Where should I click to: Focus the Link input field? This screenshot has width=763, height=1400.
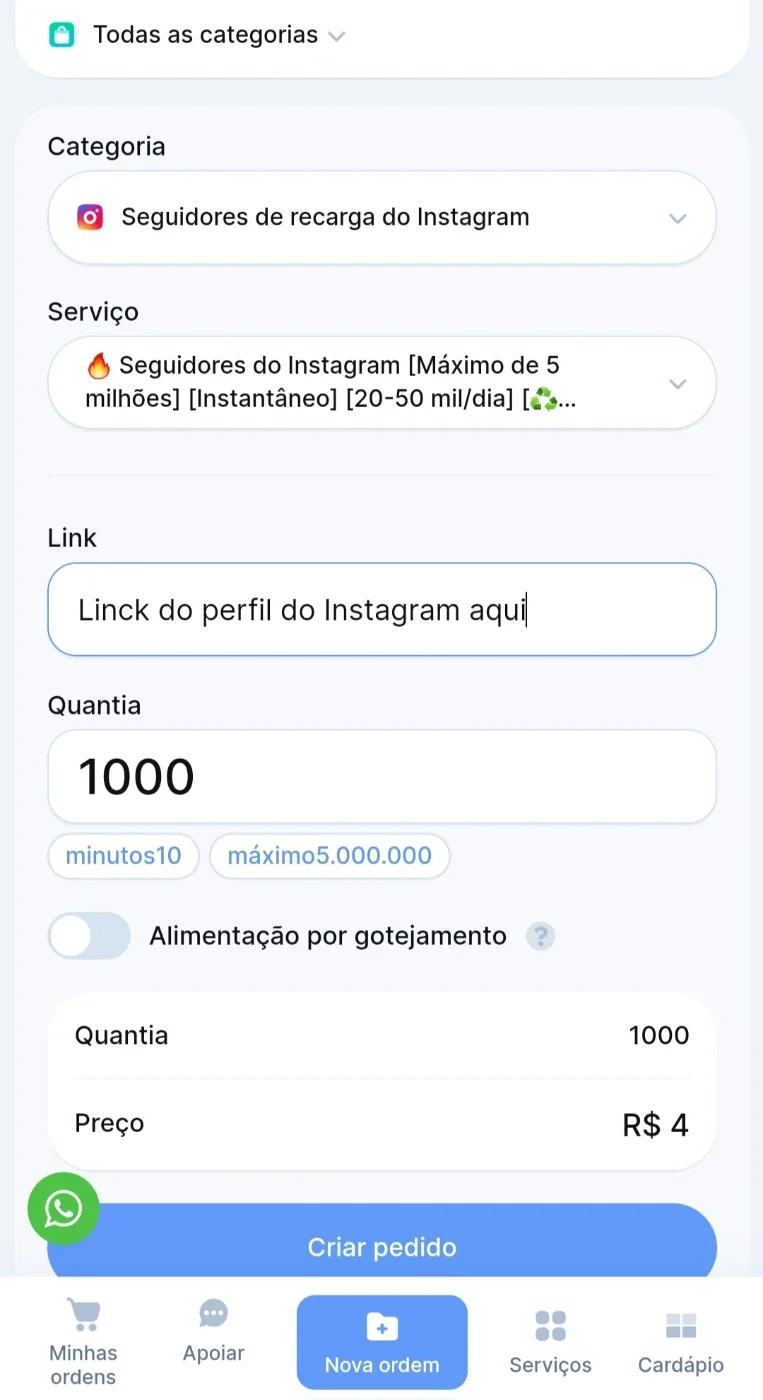click(x=382, y=609)
